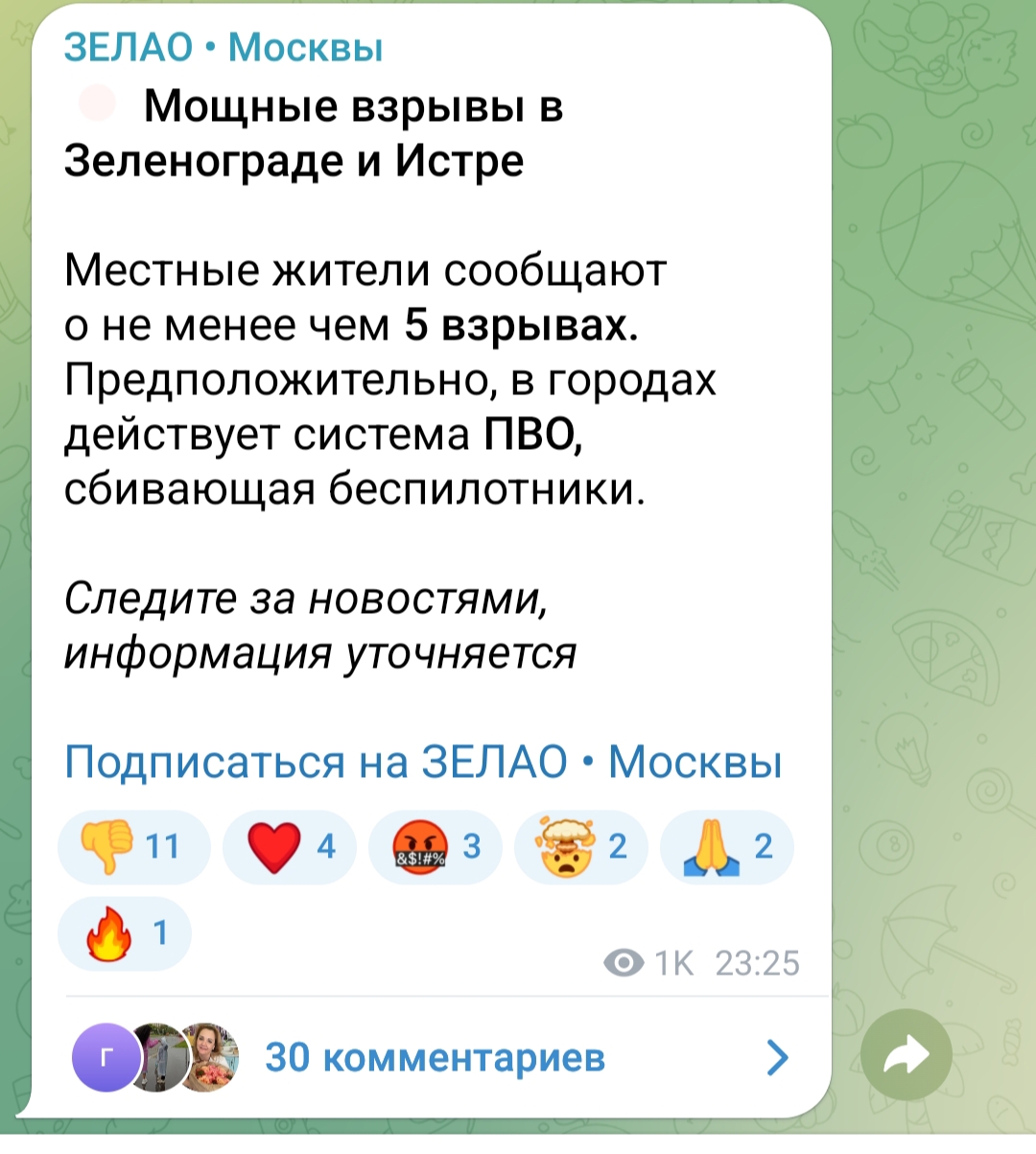Forward this post with share arrow
The width and height of the screenshot is (1036, 1154).
tap(906, 1054)
